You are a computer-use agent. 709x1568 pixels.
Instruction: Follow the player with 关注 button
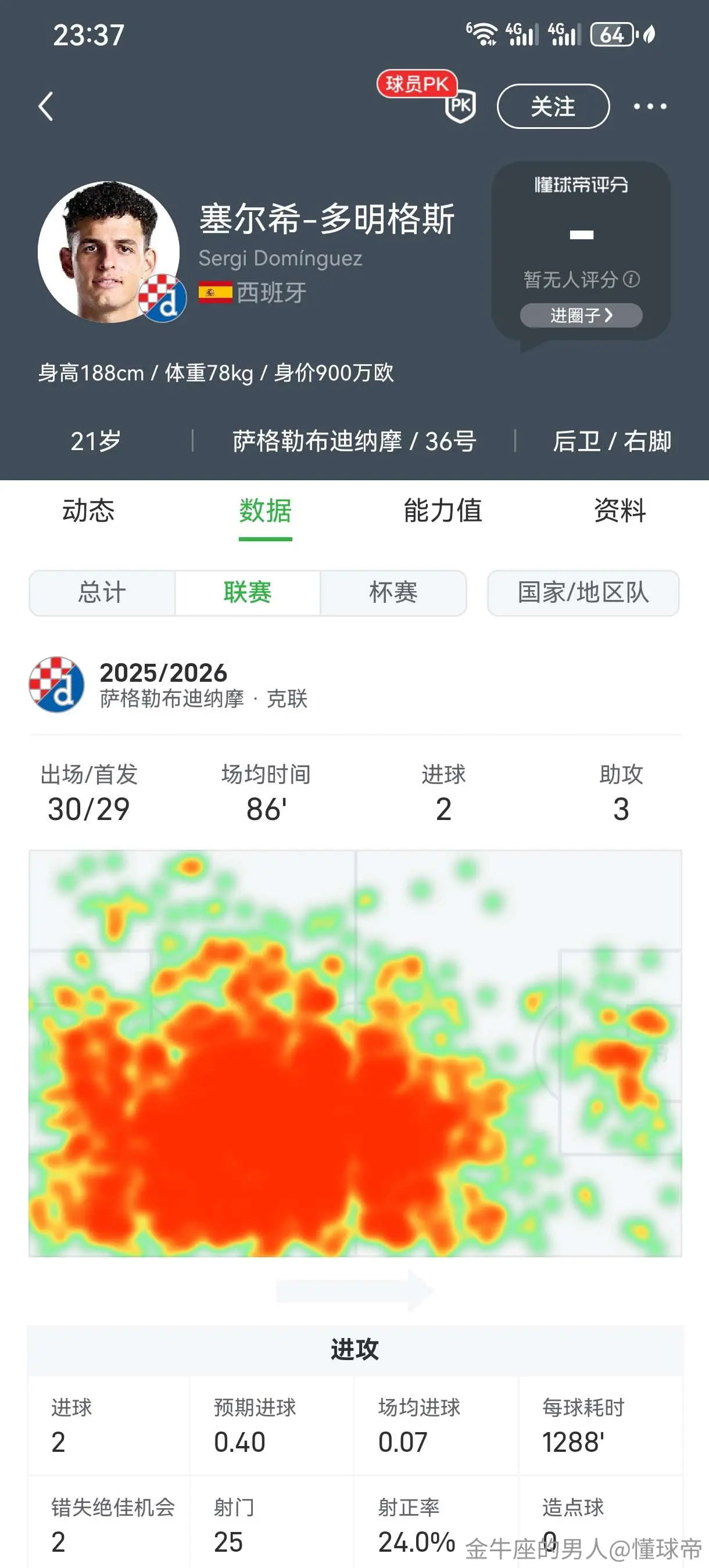point(553,106)
